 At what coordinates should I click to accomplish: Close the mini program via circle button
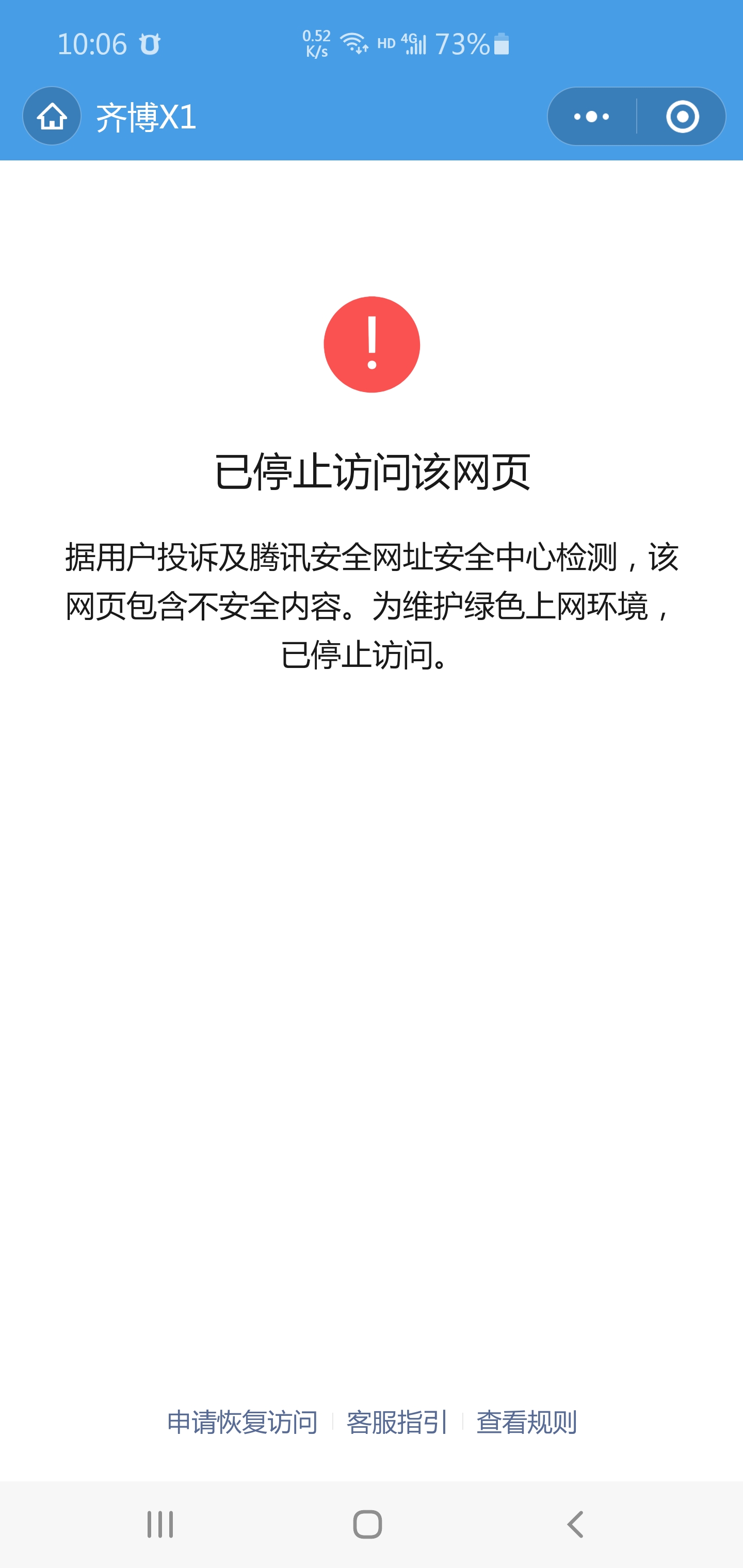point(682,116)
